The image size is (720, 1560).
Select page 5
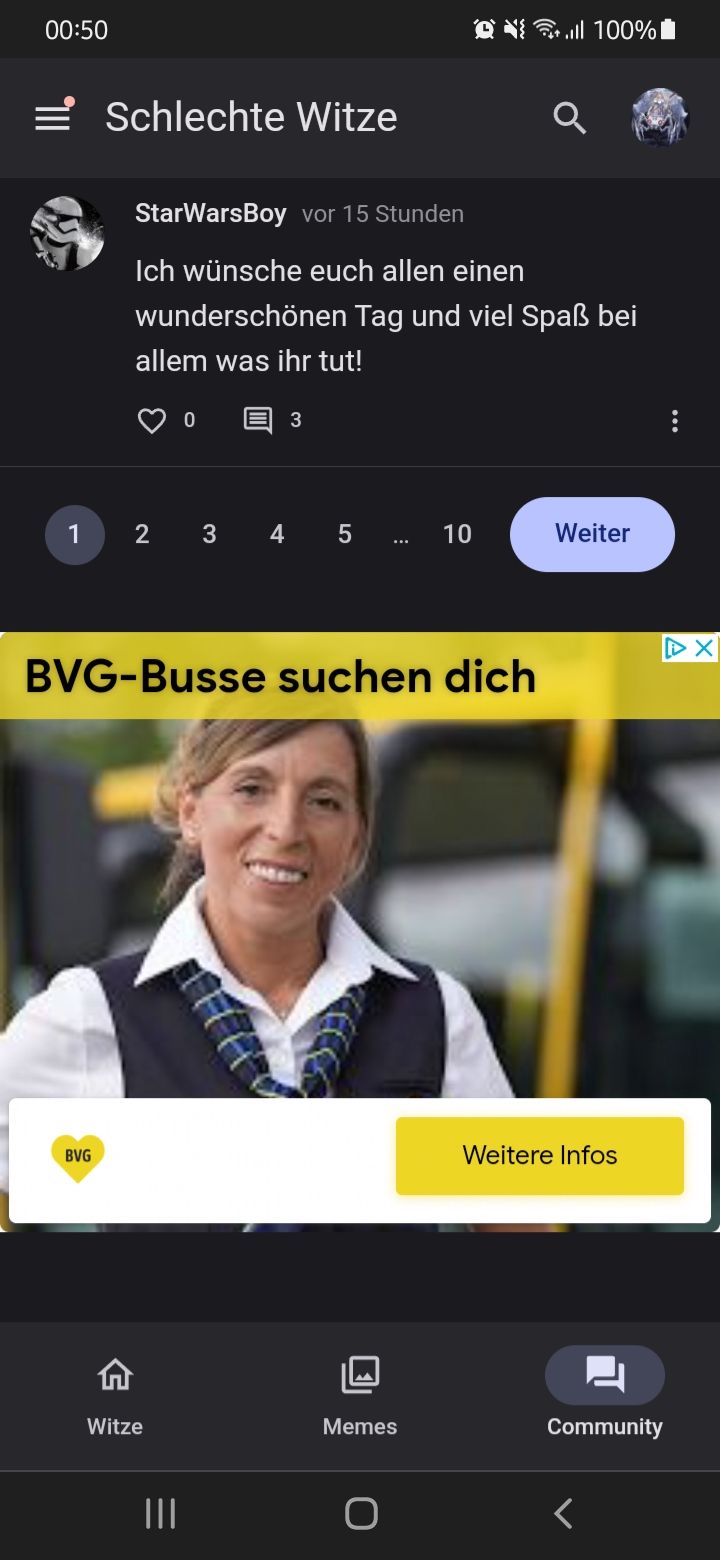point(344,535)
